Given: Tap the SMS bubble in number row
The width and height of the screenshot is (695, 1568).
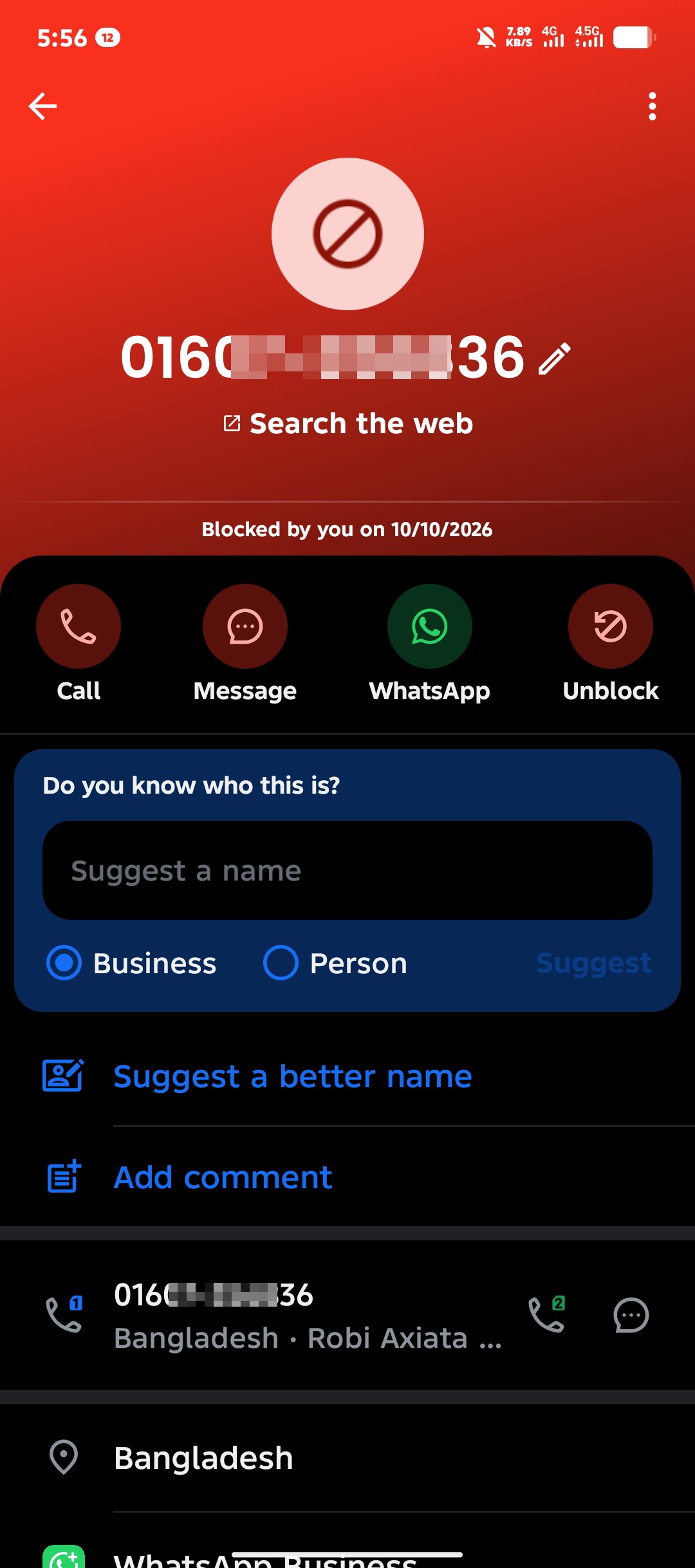Looking at the screenshot, I should point(631,1314).
